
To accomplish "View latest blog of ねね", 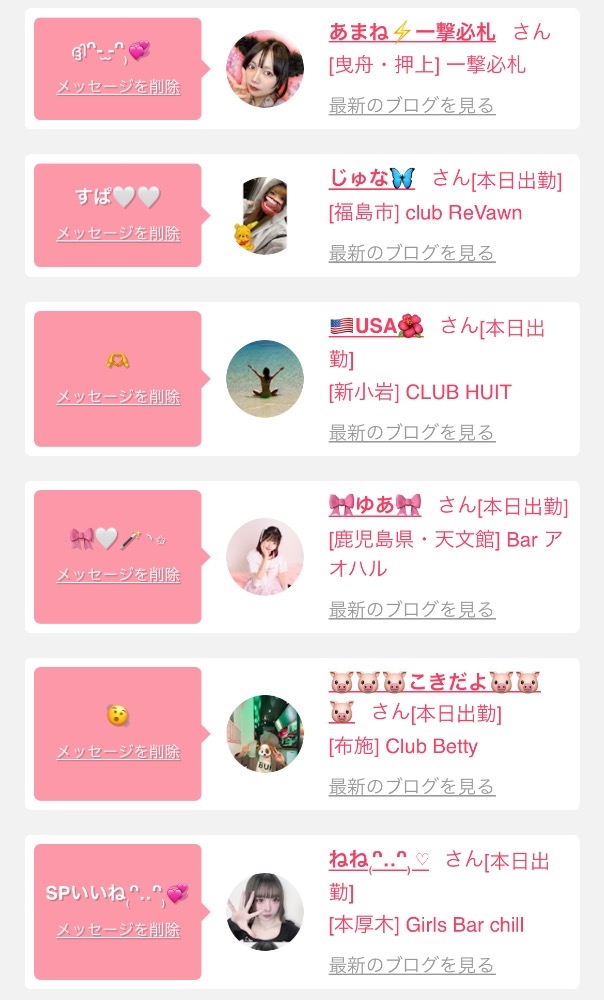I will click(412, 965).
